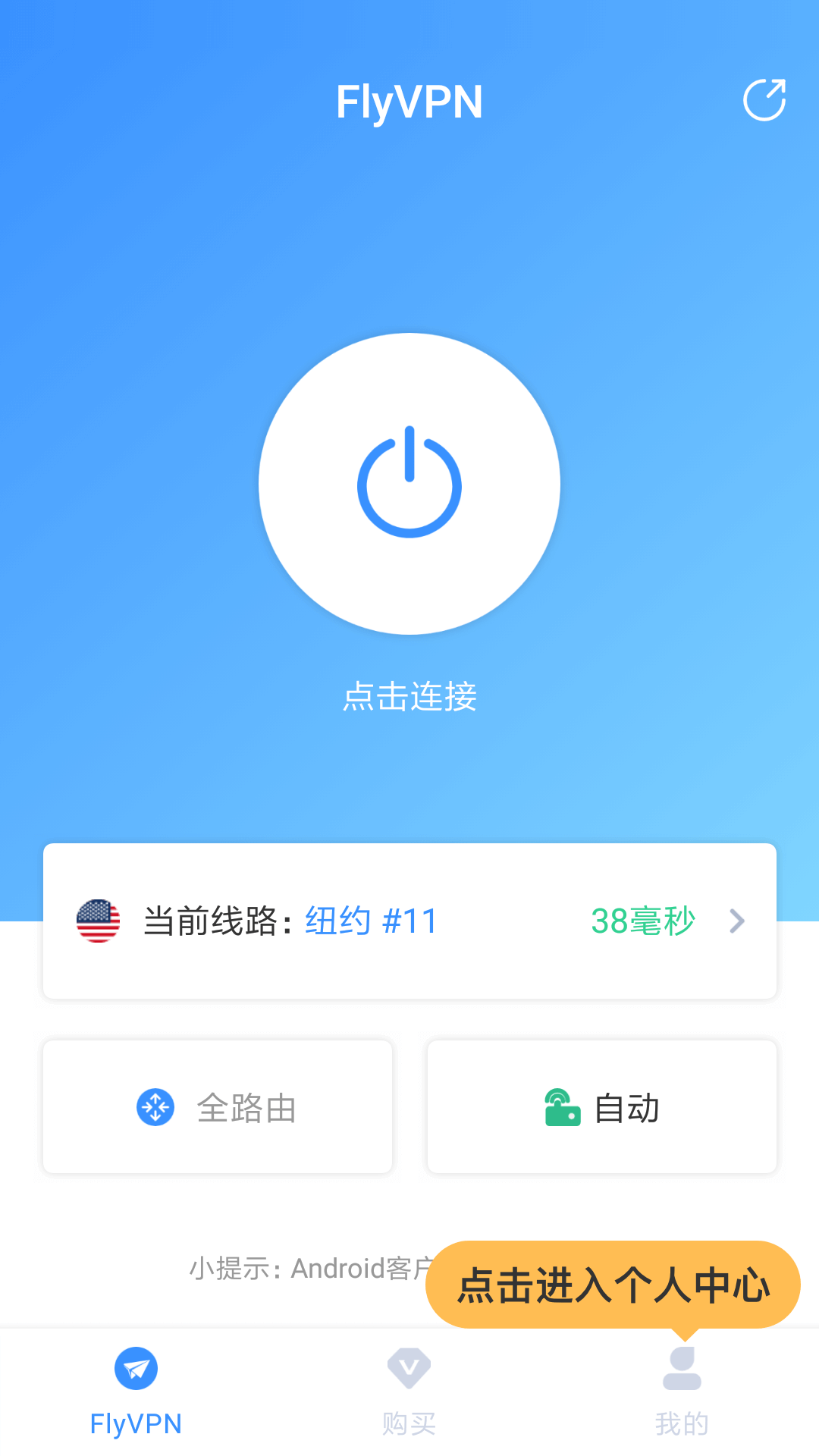Tap the share icon beside FlyVPN title

[764, 100]
